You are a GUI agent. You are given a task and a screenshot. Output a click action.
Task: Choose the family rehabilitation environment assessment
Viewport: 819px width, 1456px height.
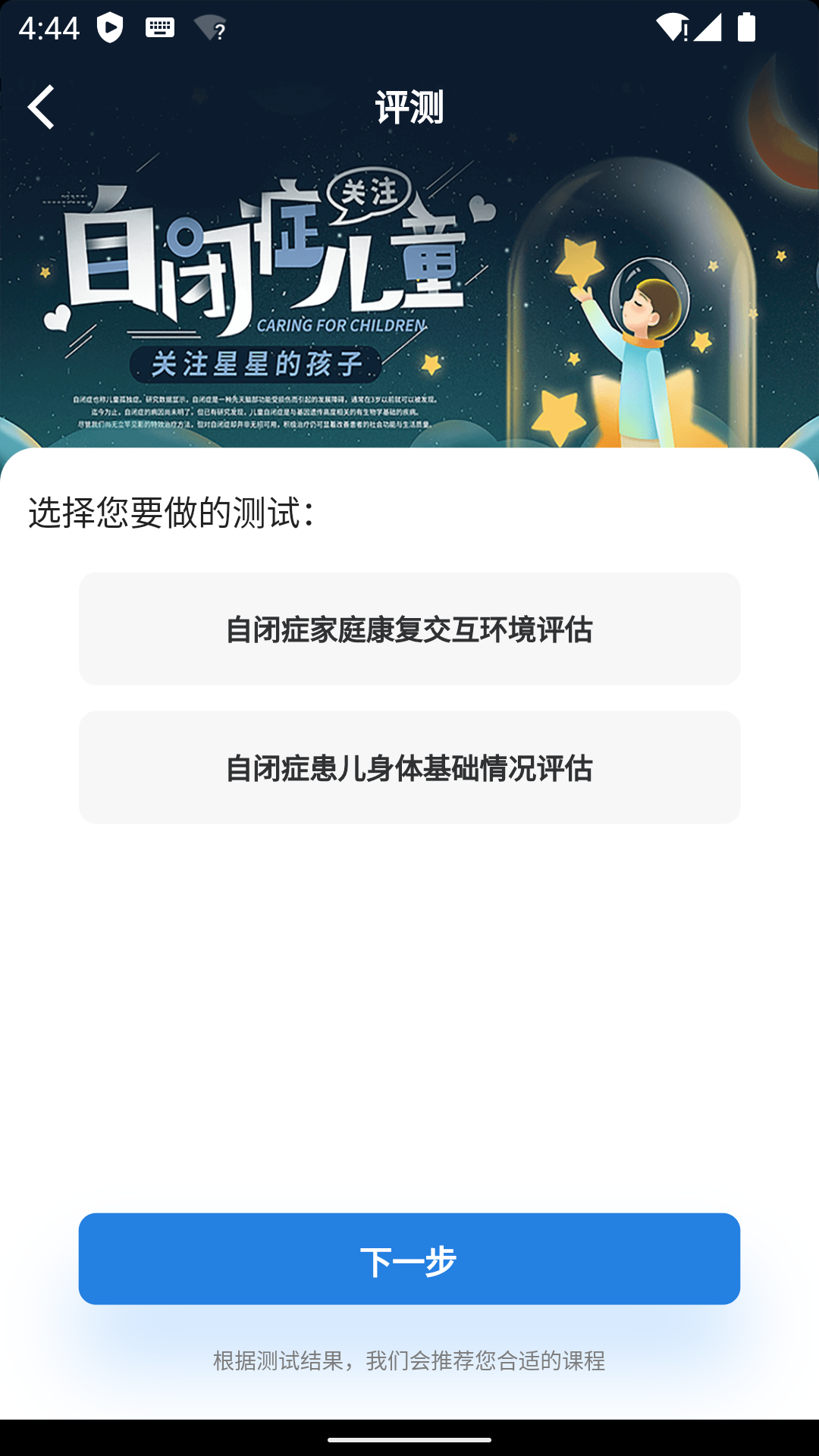pos(409,629)
